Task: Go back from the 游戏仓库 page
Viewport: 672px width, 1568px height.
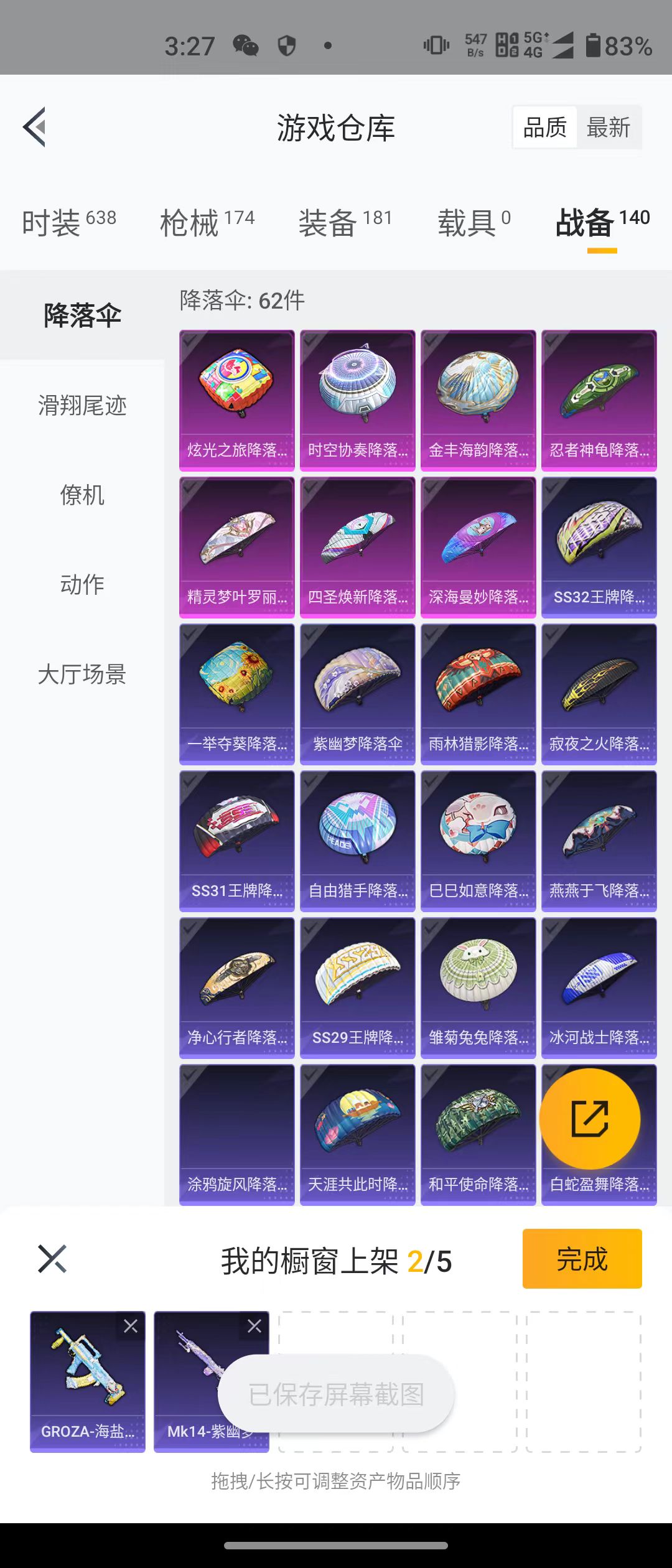Action: click(x=35, y=127)
